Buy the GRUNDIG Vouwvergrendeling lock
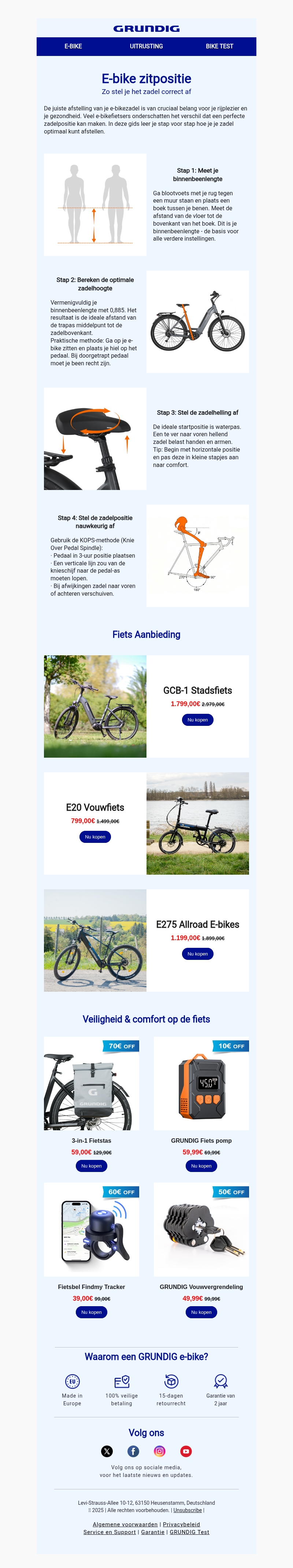 tap(201, 1312)
